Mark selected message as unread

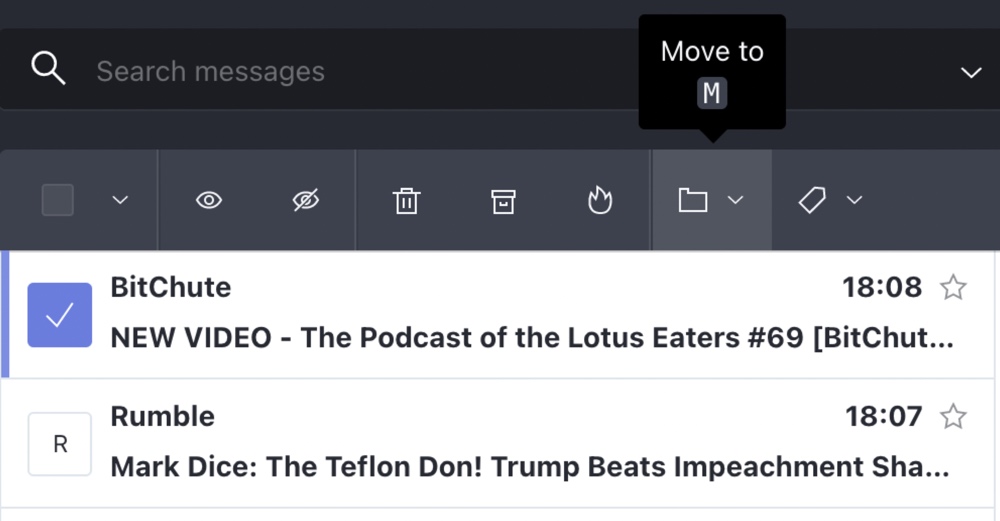tap(305, 200)
